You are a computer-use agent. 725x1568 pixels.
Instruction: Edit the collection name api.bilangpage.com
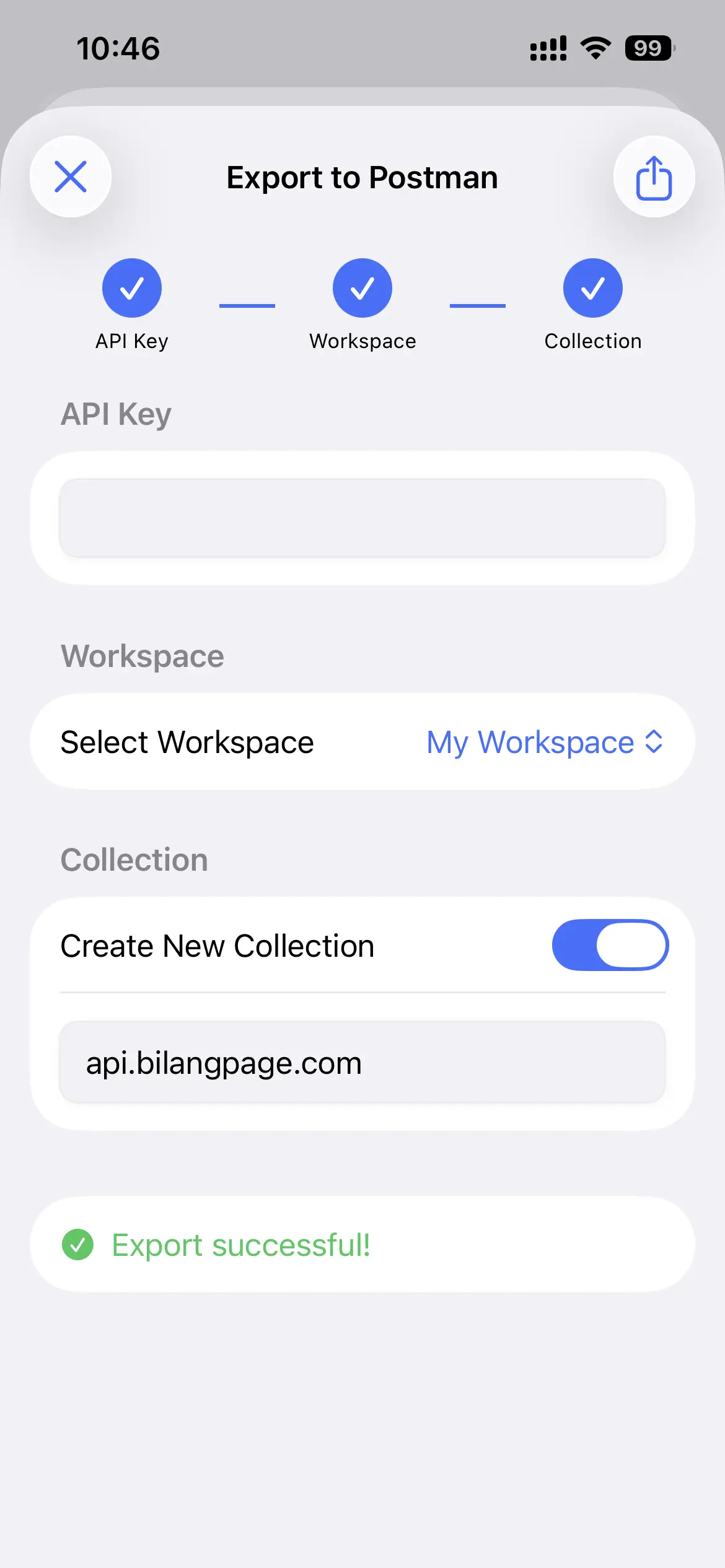click(x=362, y=1062)
